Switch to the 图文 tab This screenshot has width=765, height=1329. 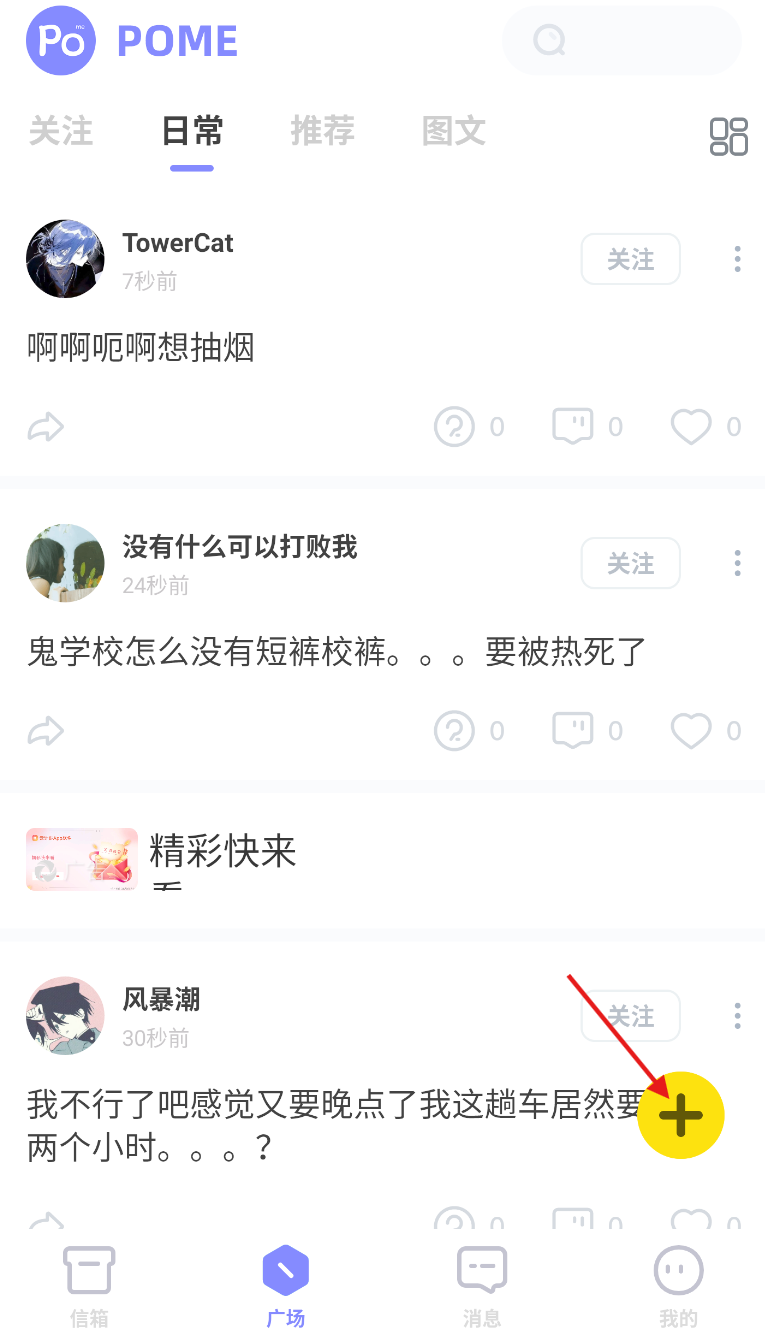point(453,131)
